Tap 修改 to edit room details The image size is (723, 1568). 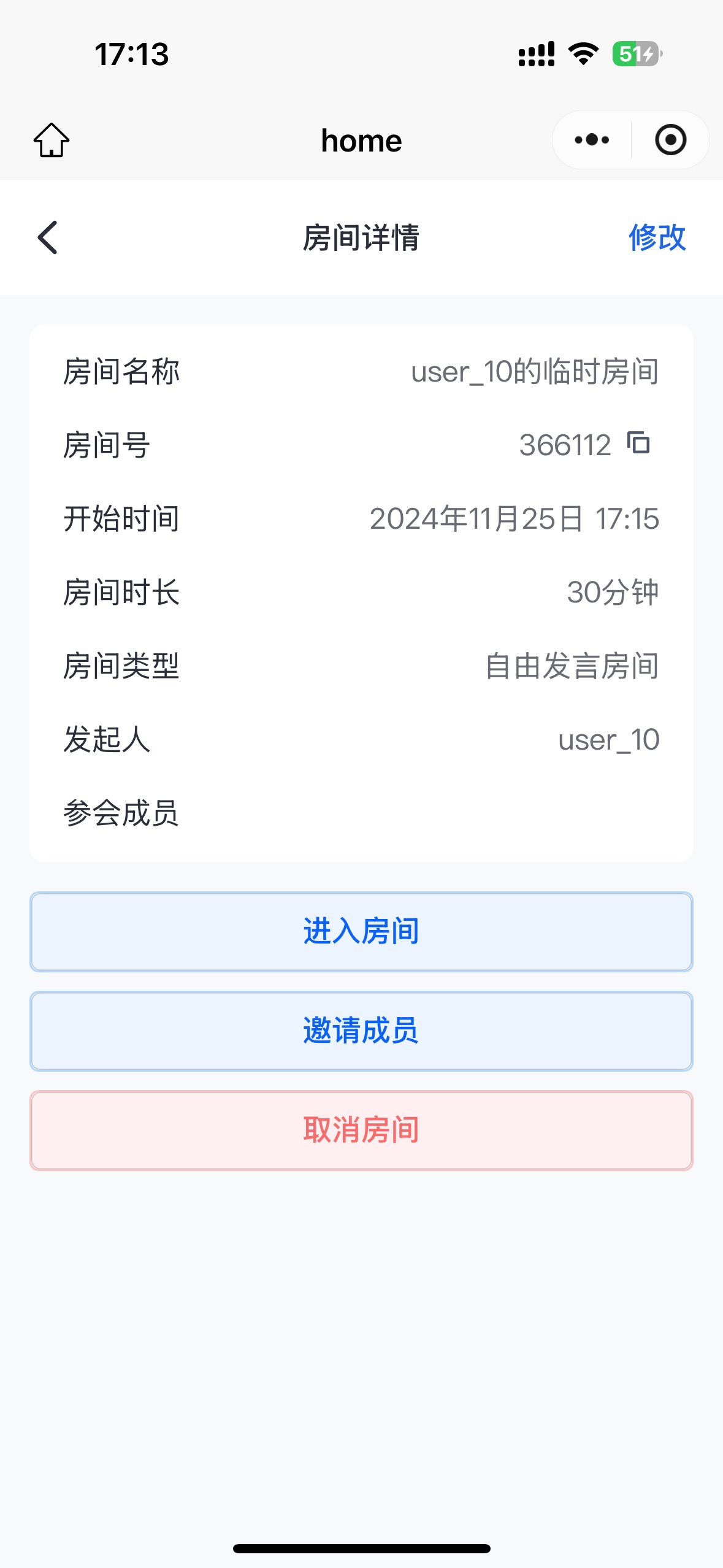coord(657,237)
